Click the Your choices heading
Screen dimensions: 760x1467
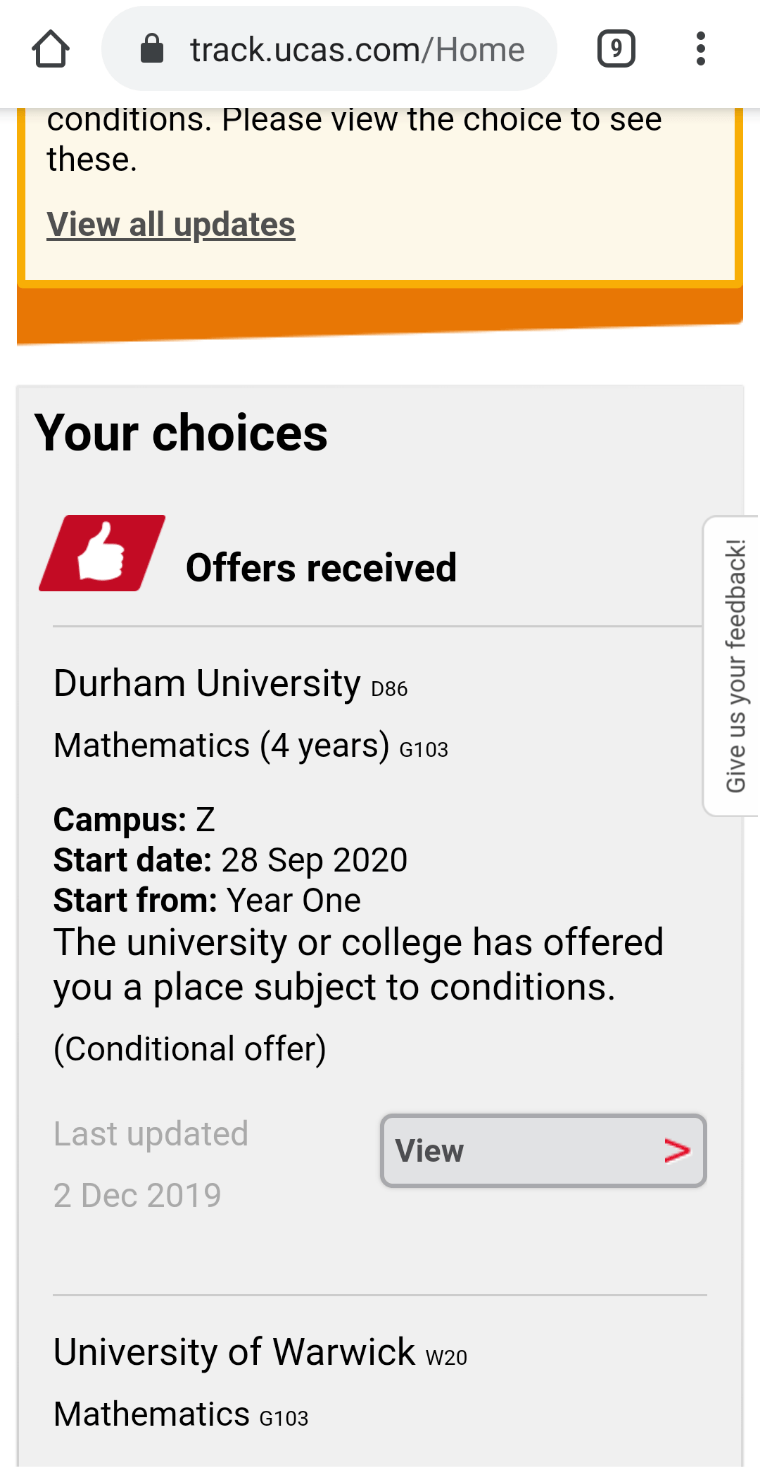pos(181,432)
